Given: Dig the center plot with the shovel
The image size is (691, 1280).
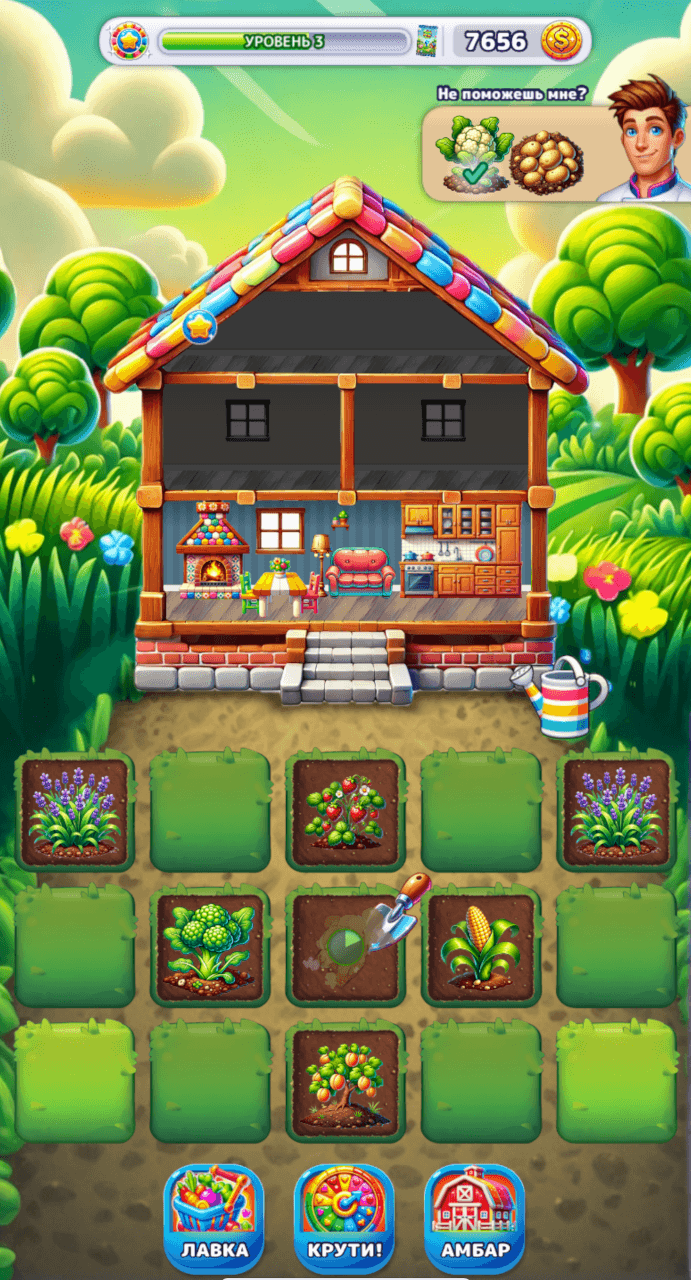Looking at the screenshot, I should [x=345, y=946].
